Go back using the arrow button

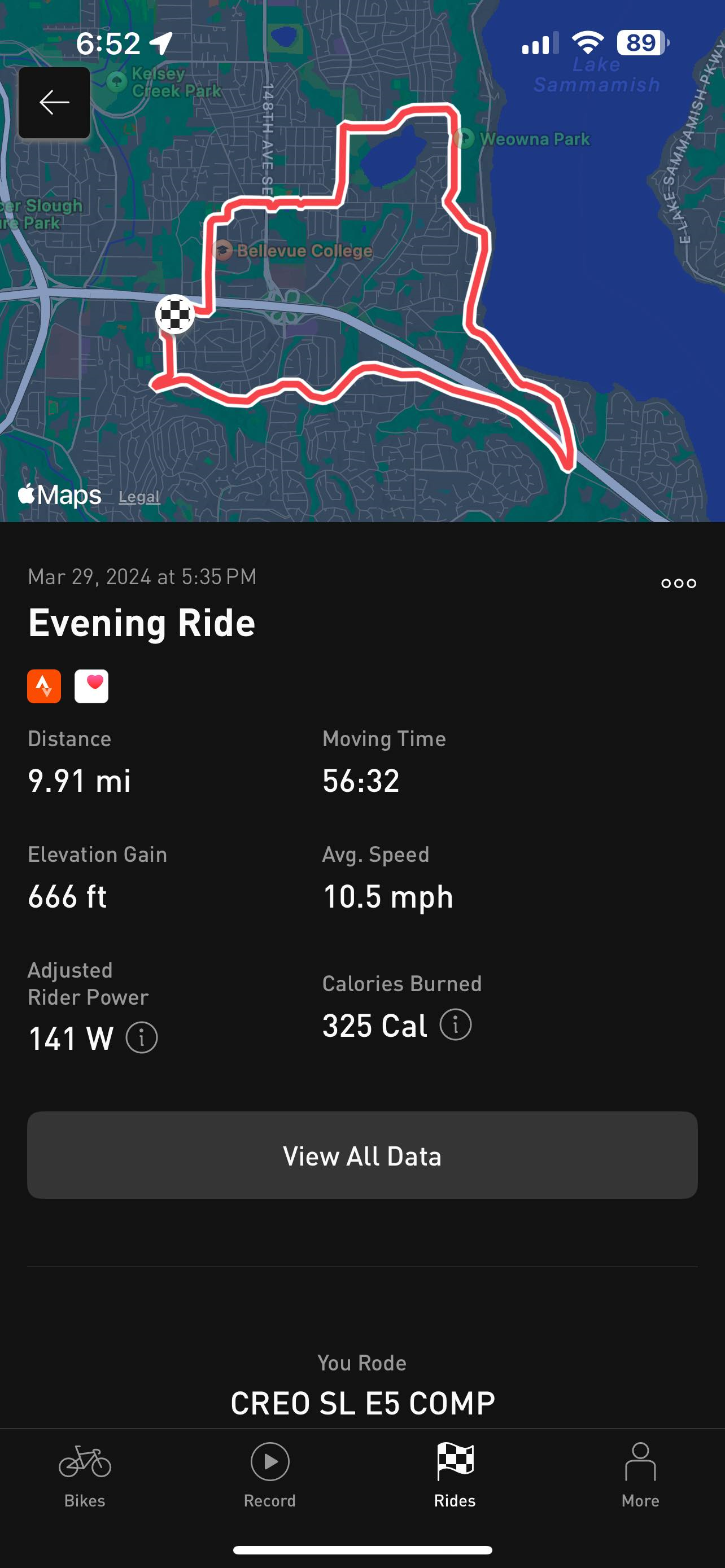(x=54, y=102)
